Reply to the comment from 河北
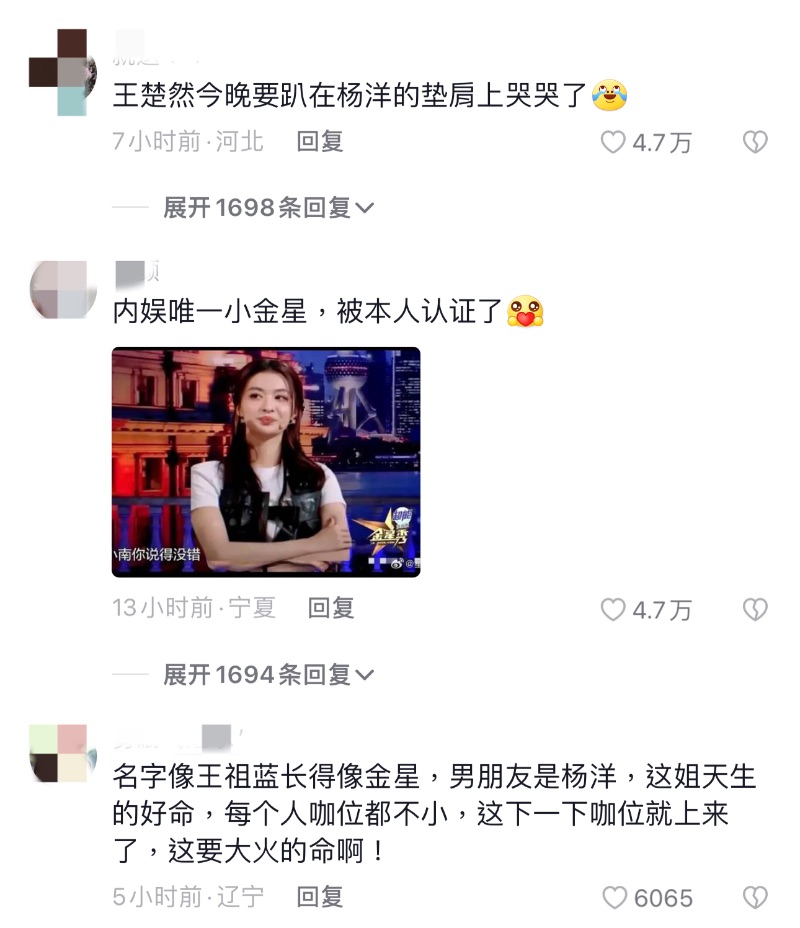The image size is (800, 928). 320,142
